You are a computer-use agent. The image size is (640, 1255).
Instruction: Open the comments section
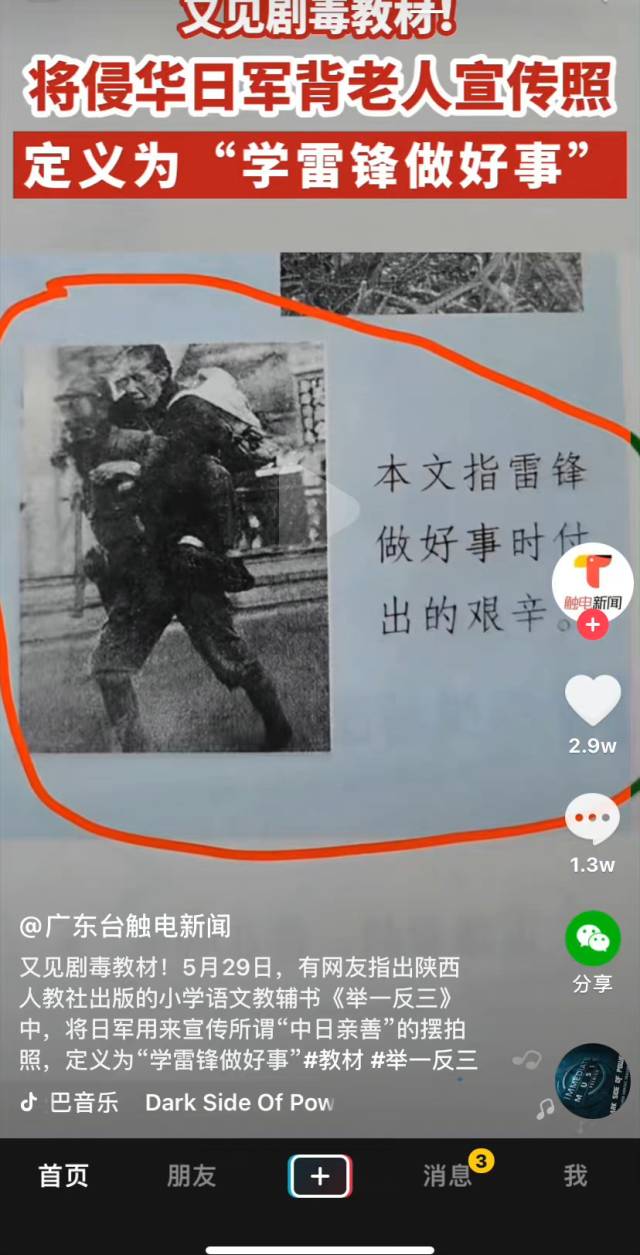coord(592,821)
